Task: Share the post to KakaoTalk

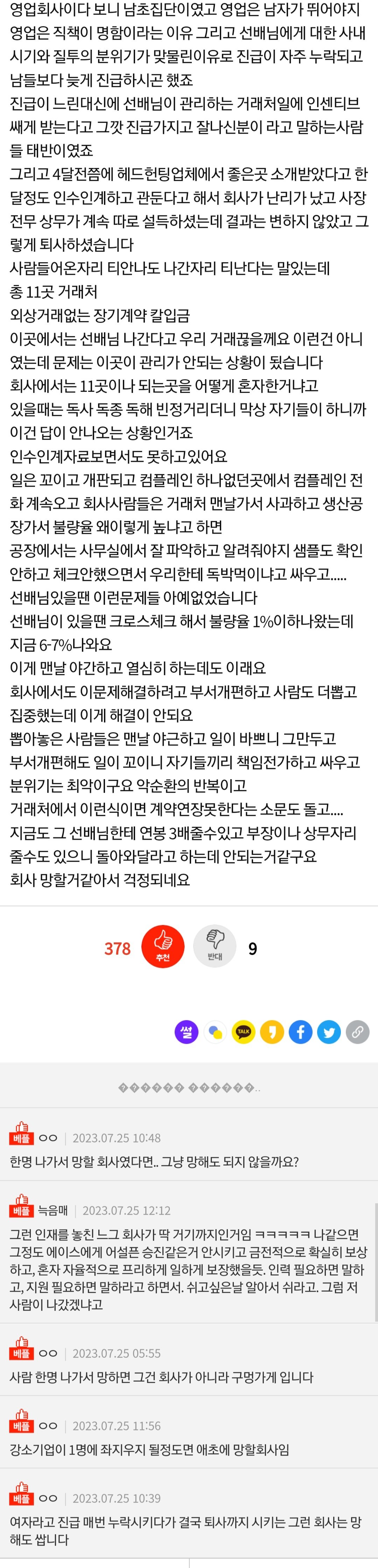Action: tap(244, 1032)
